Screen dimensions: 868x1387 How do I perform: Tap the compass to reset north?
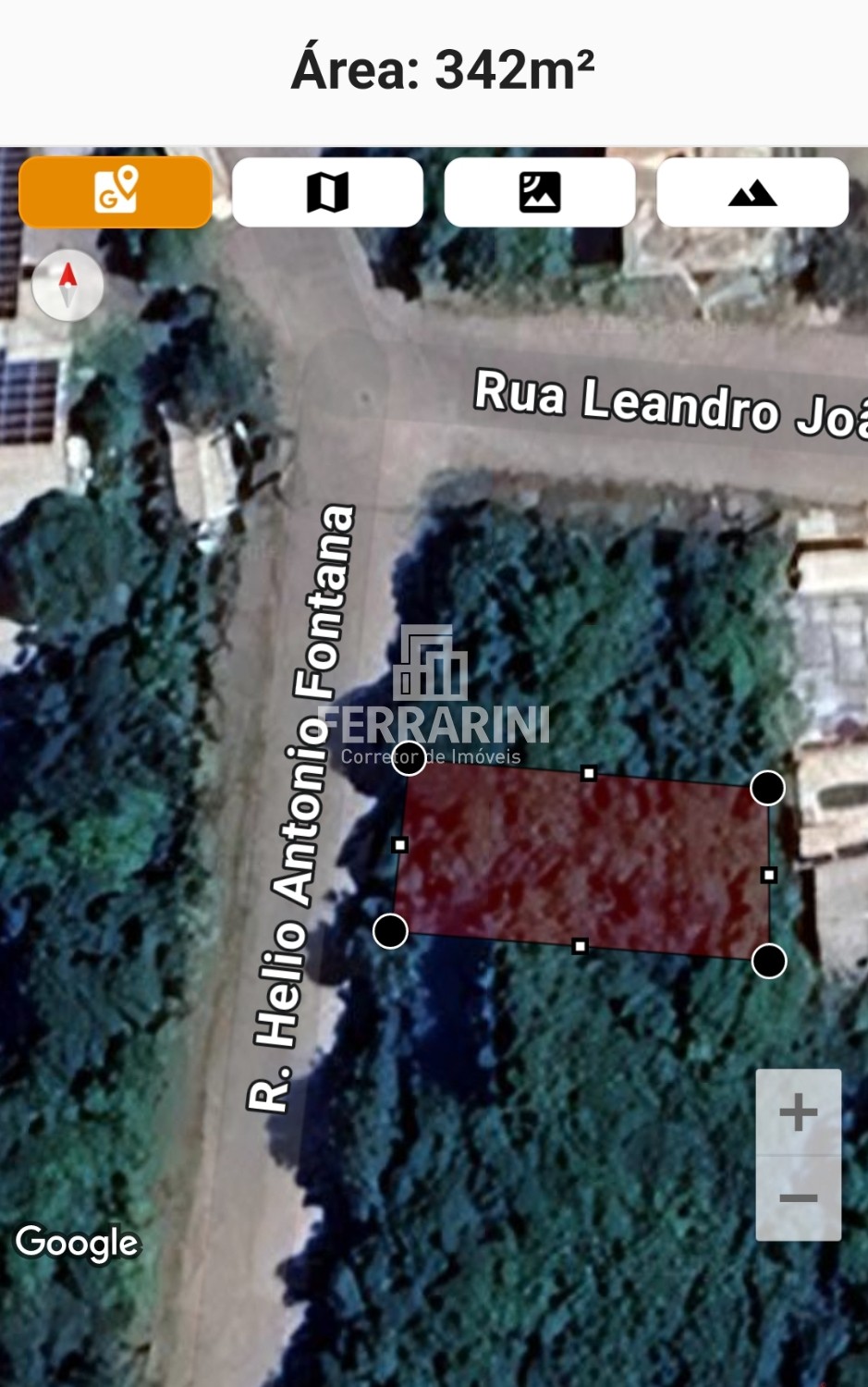[67, 285]
